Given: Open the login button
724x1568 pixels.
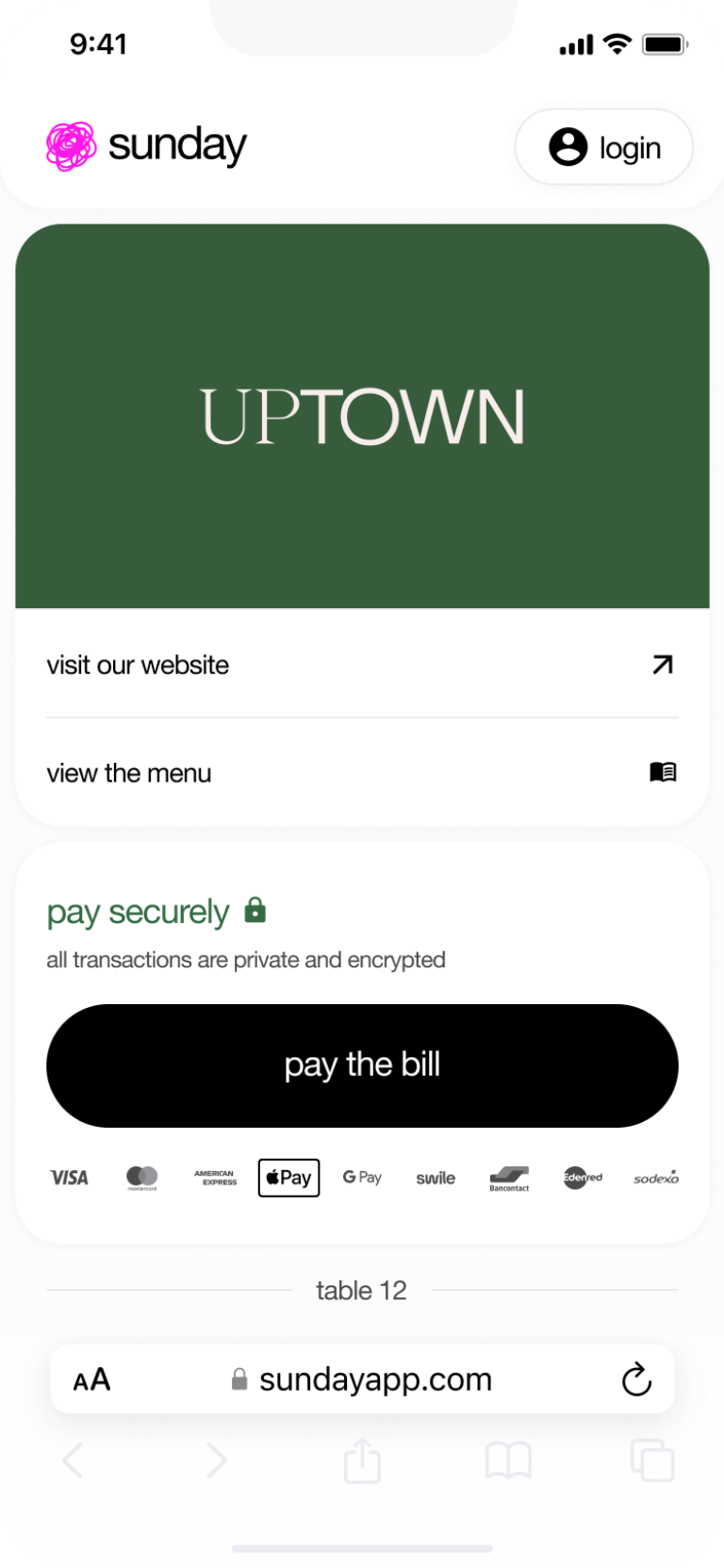Looking at the screenshot, I should [x=603, y=147].
